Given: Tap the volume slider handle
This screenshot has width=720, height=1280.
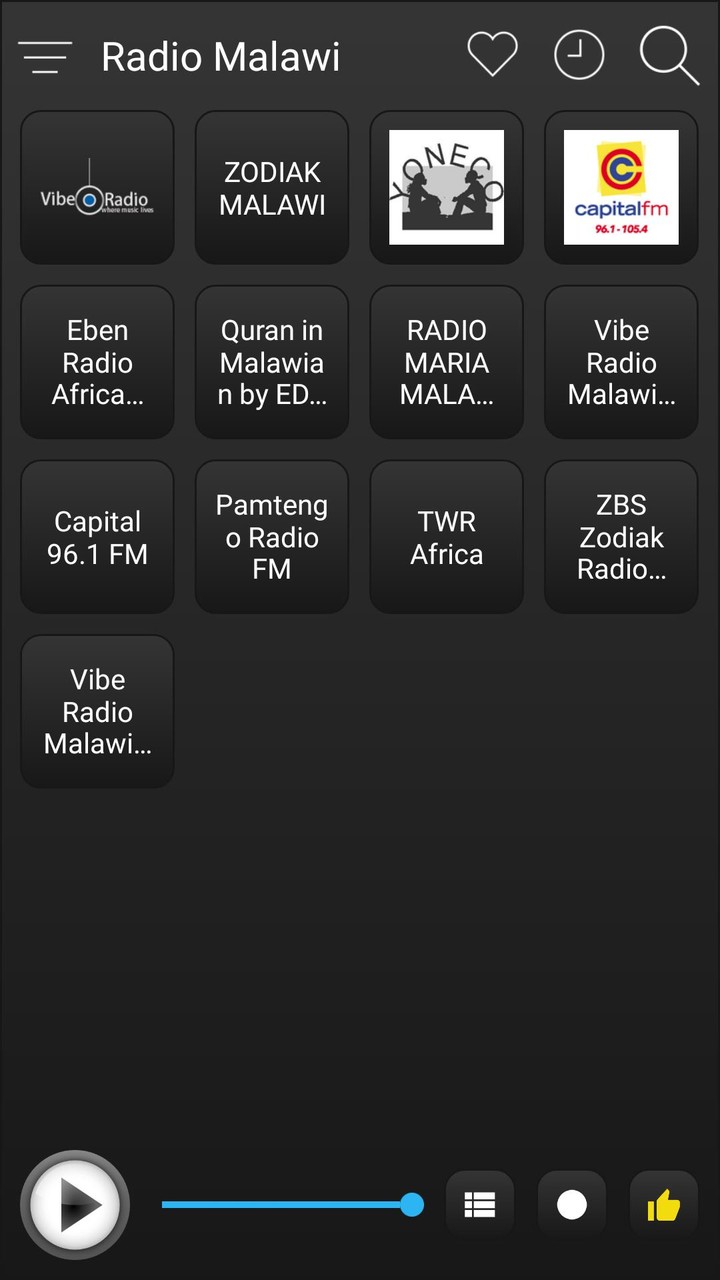Looking at the screenshot, I should tap(411, 1205).
